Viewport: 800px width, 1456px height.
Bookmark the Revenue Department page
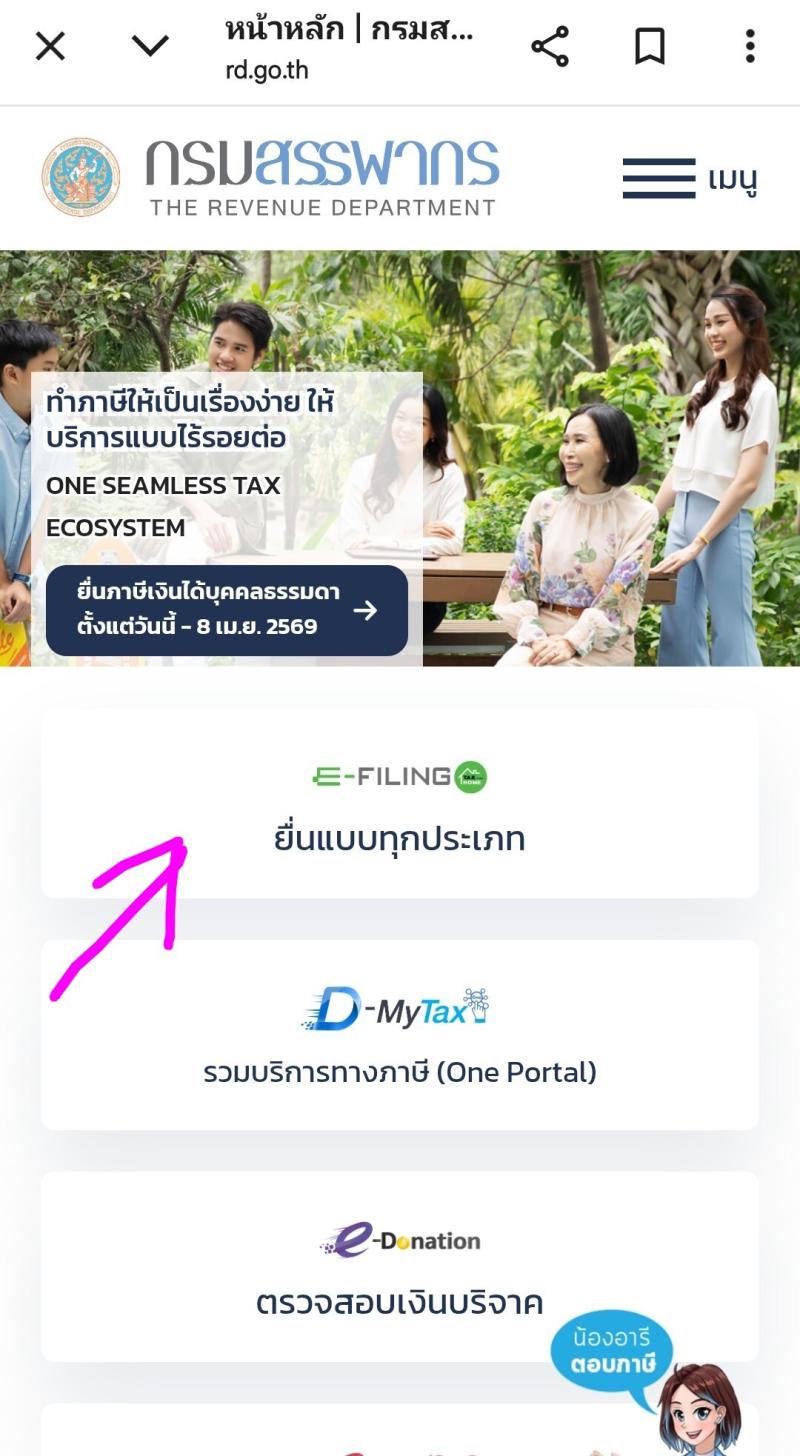650,46
